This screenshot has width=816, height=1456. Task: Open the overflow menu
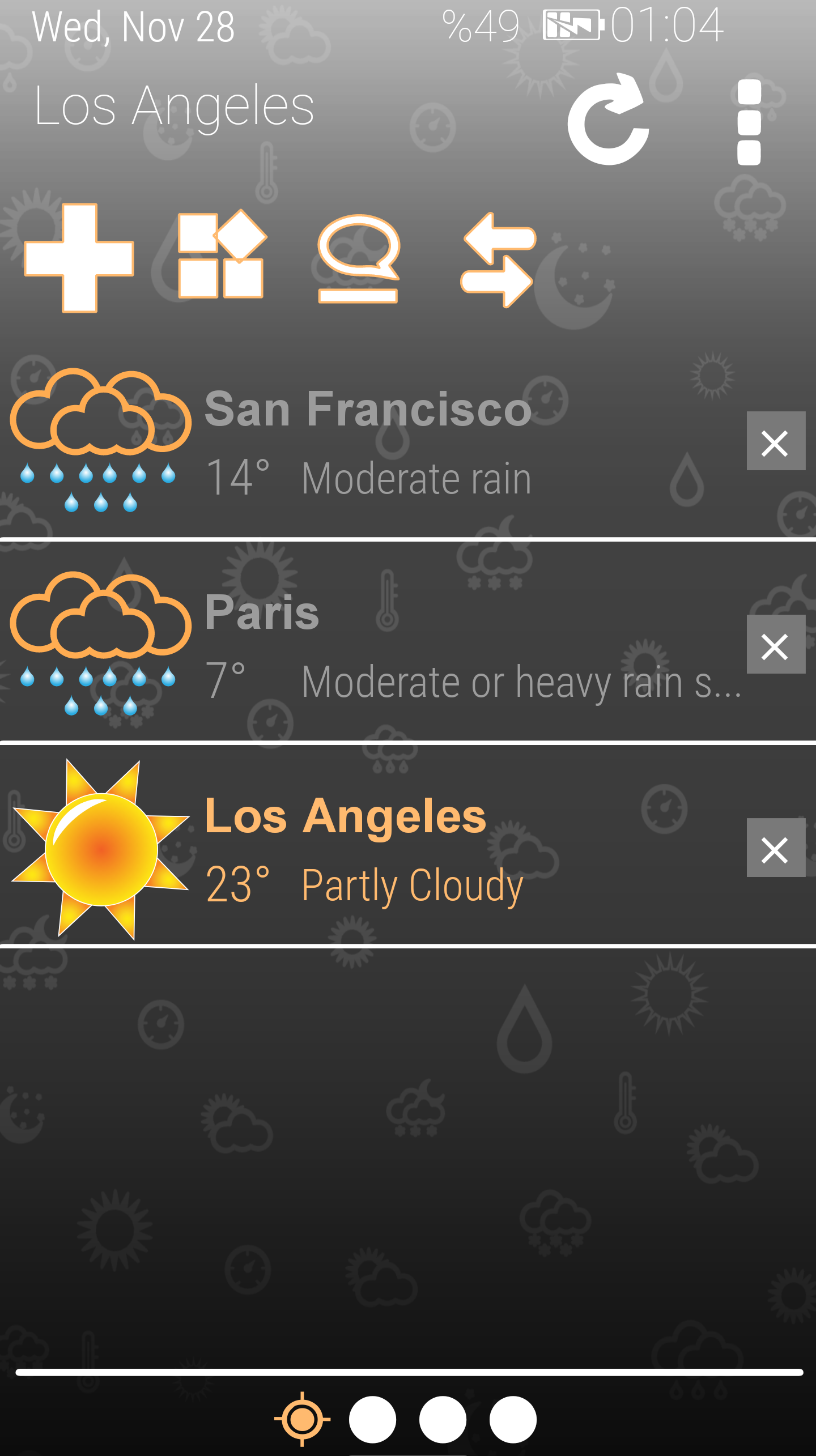(748, 122)
